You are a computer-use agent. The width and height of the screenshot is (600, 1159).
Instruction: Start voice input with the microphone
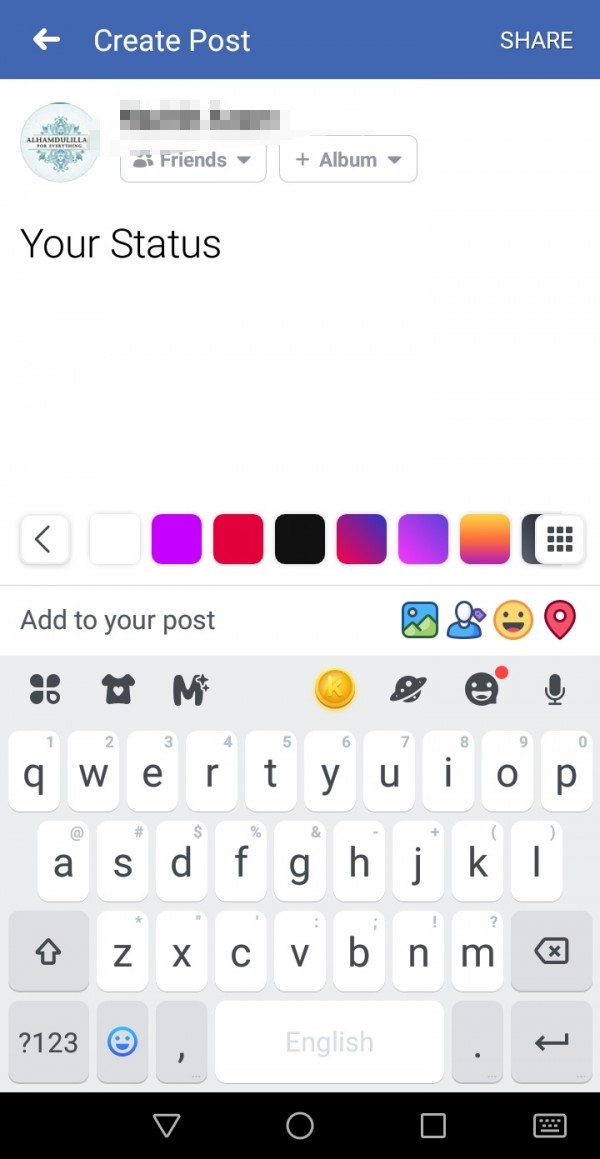555,689
